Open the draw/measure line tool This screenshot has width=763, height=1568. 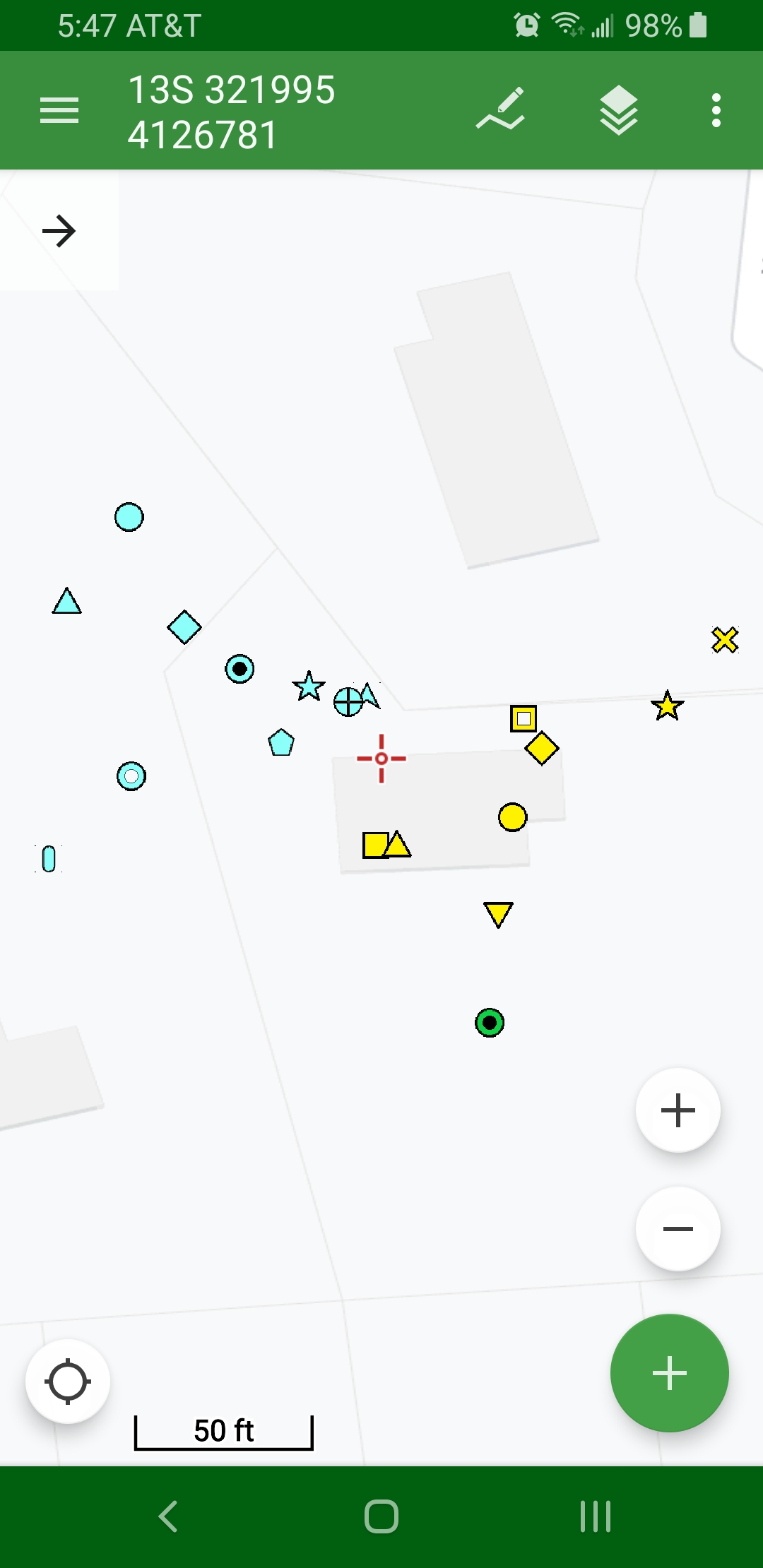tap(500, 110)
